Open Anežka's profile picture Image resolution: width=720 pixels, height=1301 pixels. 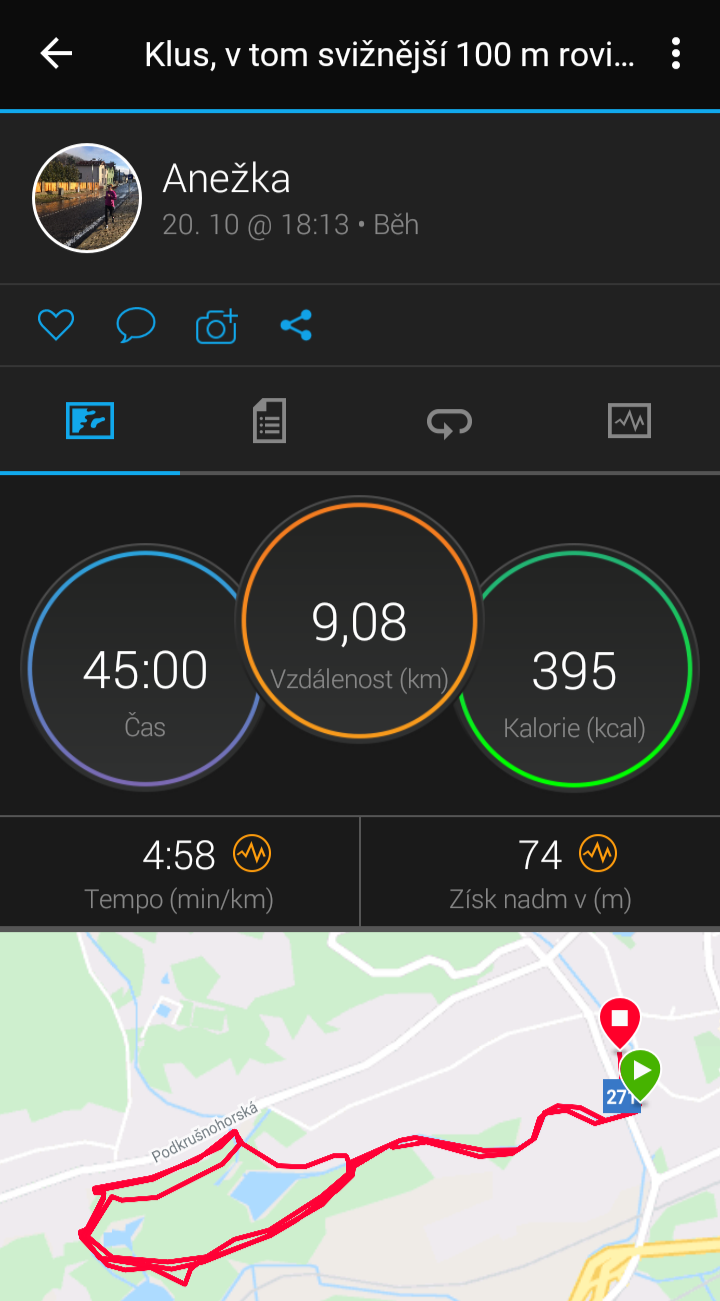coord(87,198)
